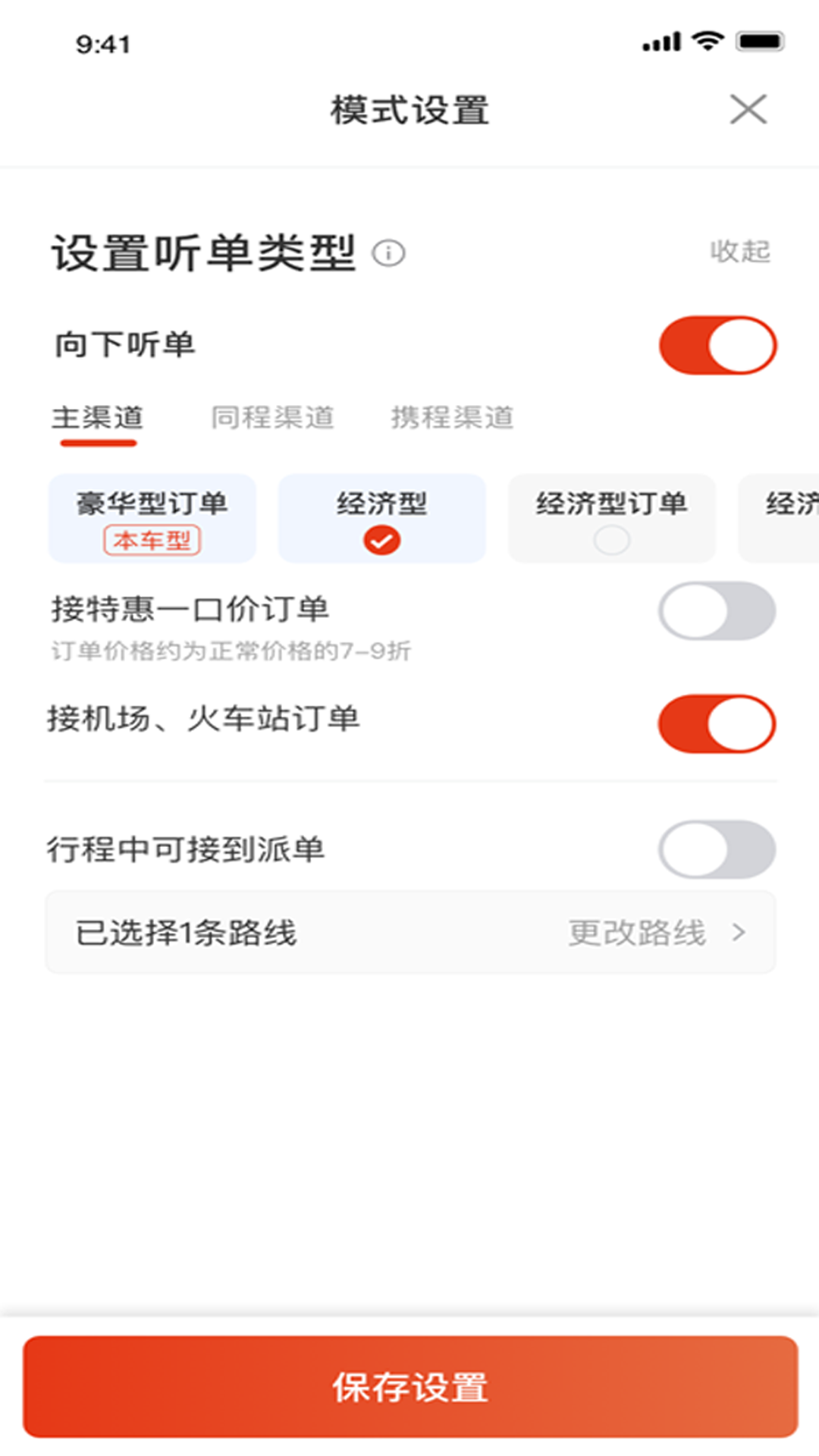This screenshot has width=819, height=1456.
Task: Enable 行程中可接到派单 switch
Action: [x=716, y=851]
